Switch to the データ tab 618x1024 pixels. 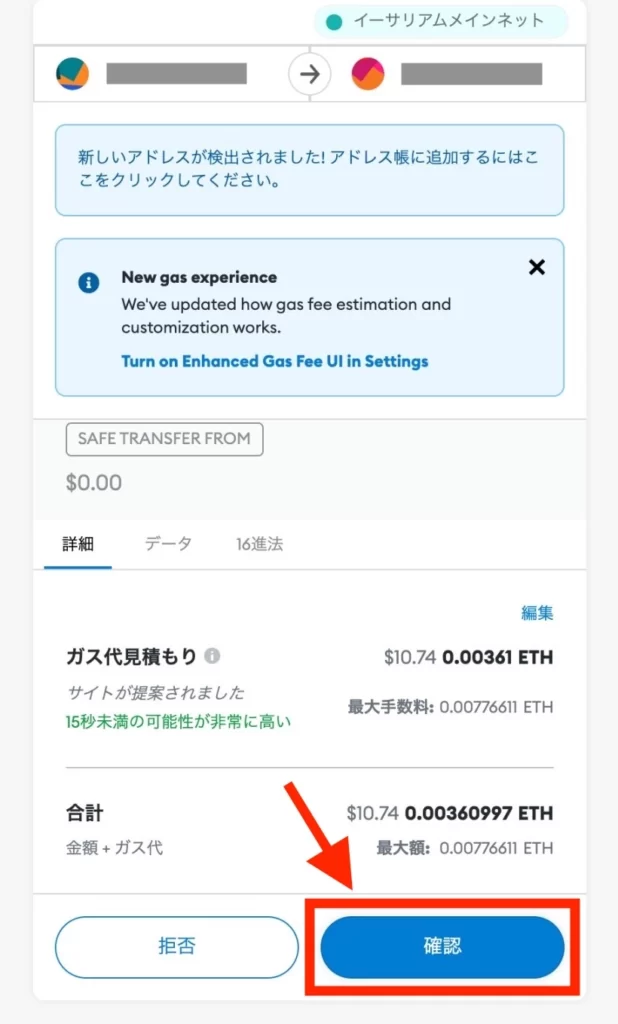(x=168, y=543)
